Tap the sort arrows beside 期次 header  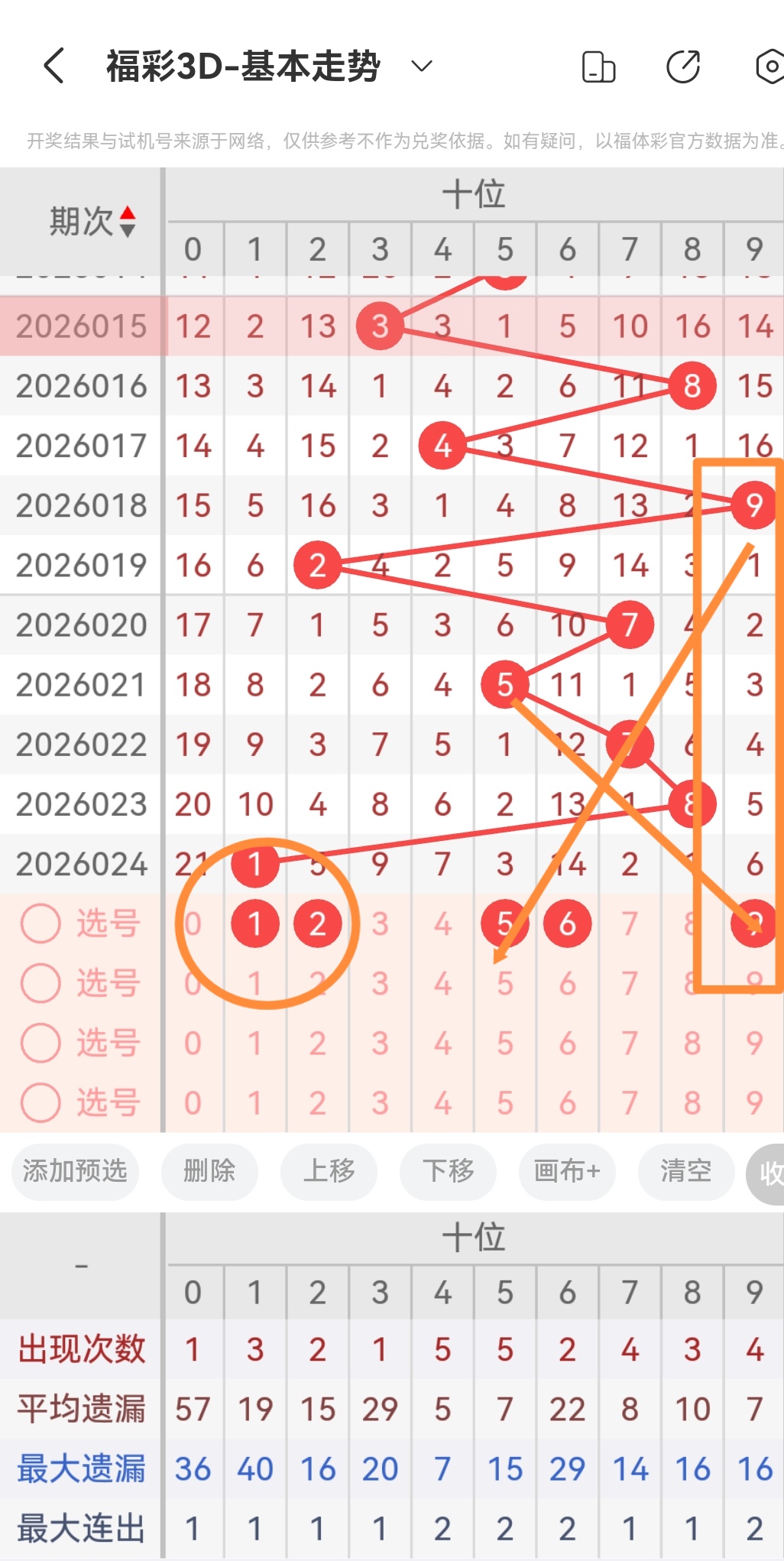[x=127, y=222]
